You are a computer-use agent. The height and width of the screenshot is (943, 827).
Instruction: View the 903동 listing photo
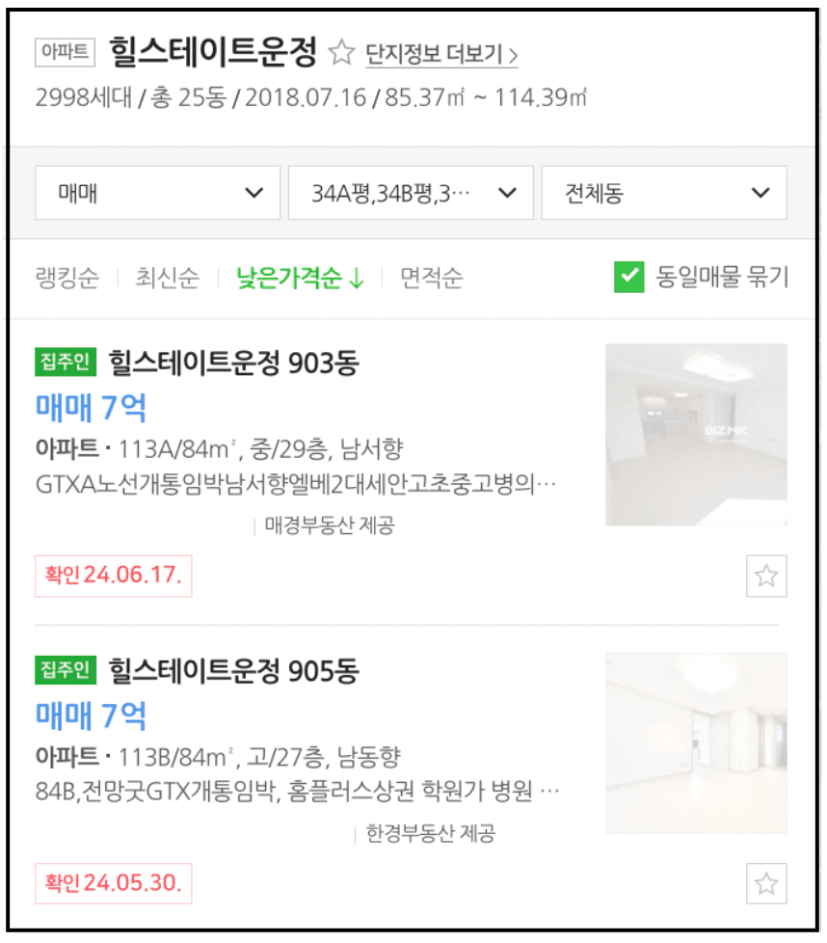695,434
